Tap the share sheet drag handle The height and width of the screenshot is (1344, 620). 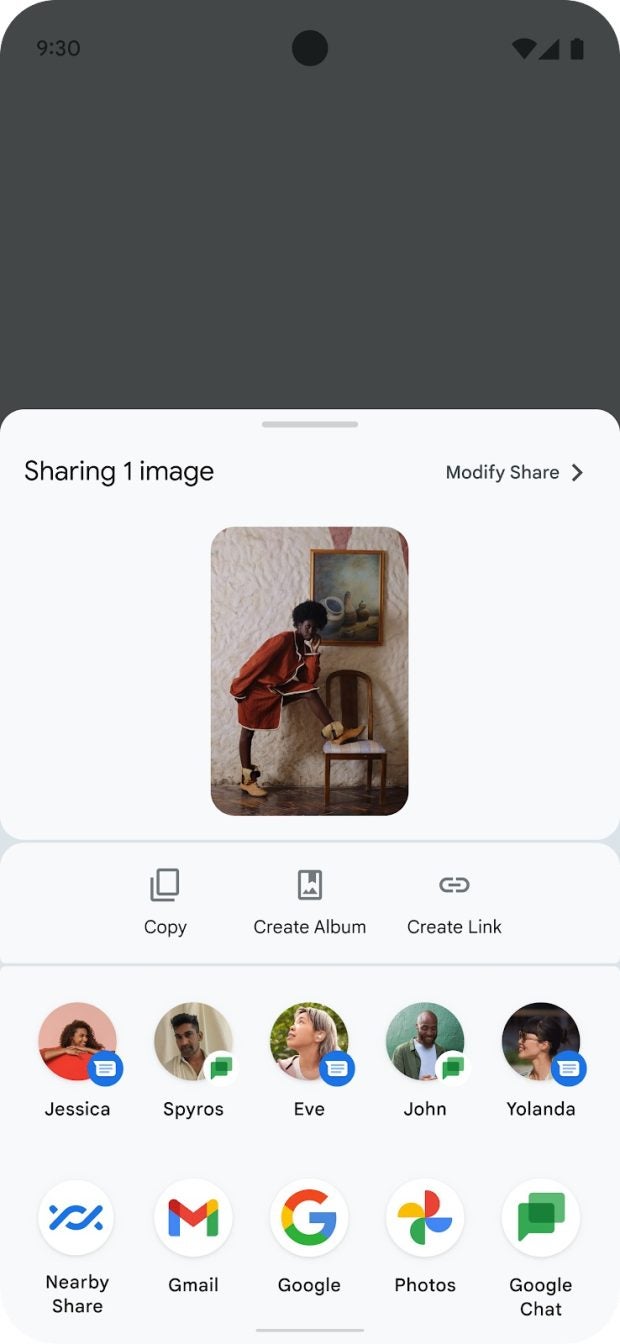(309, 425)
